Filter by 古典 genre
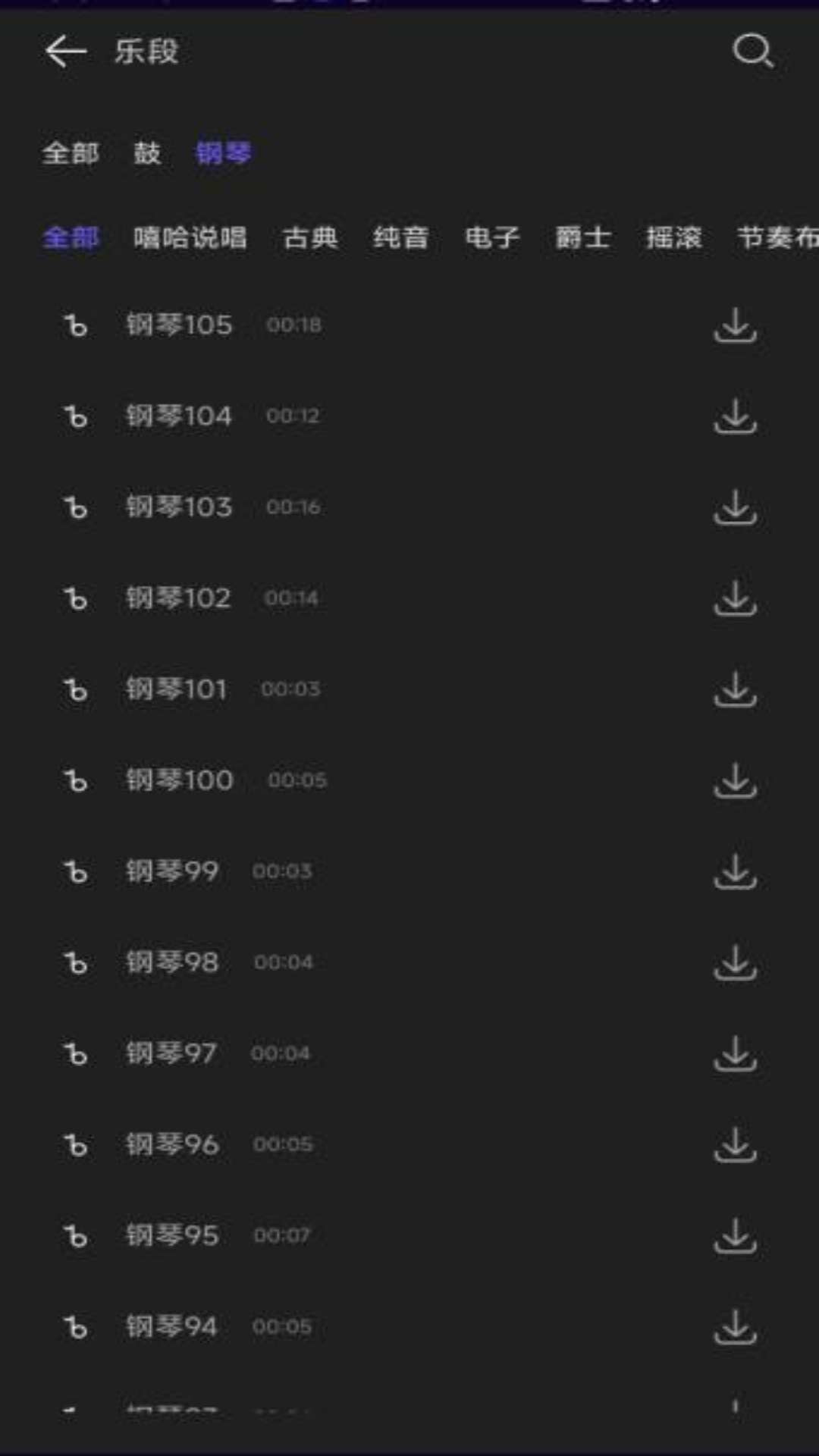 click(x=310, y=238)
